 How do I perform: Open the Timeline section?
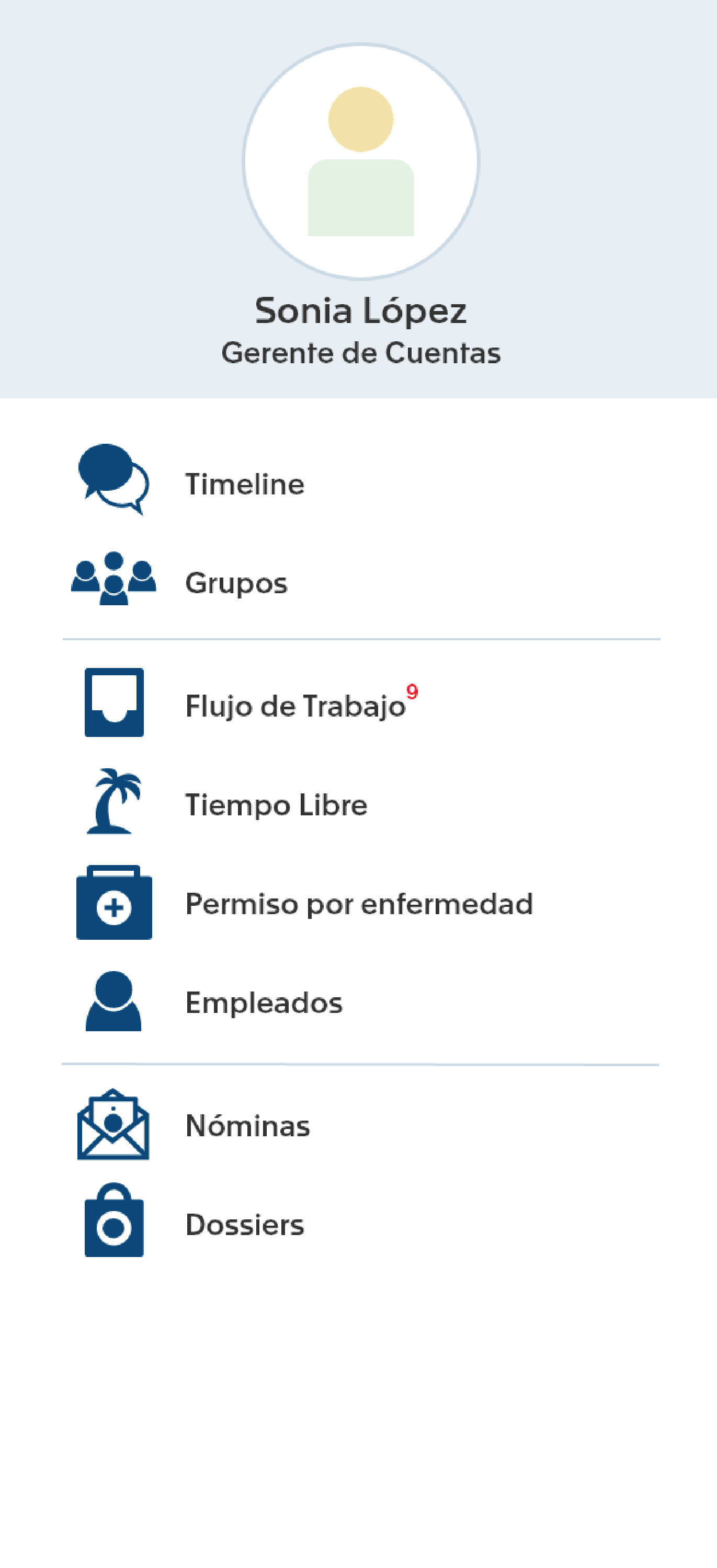[x=245, y=485]
